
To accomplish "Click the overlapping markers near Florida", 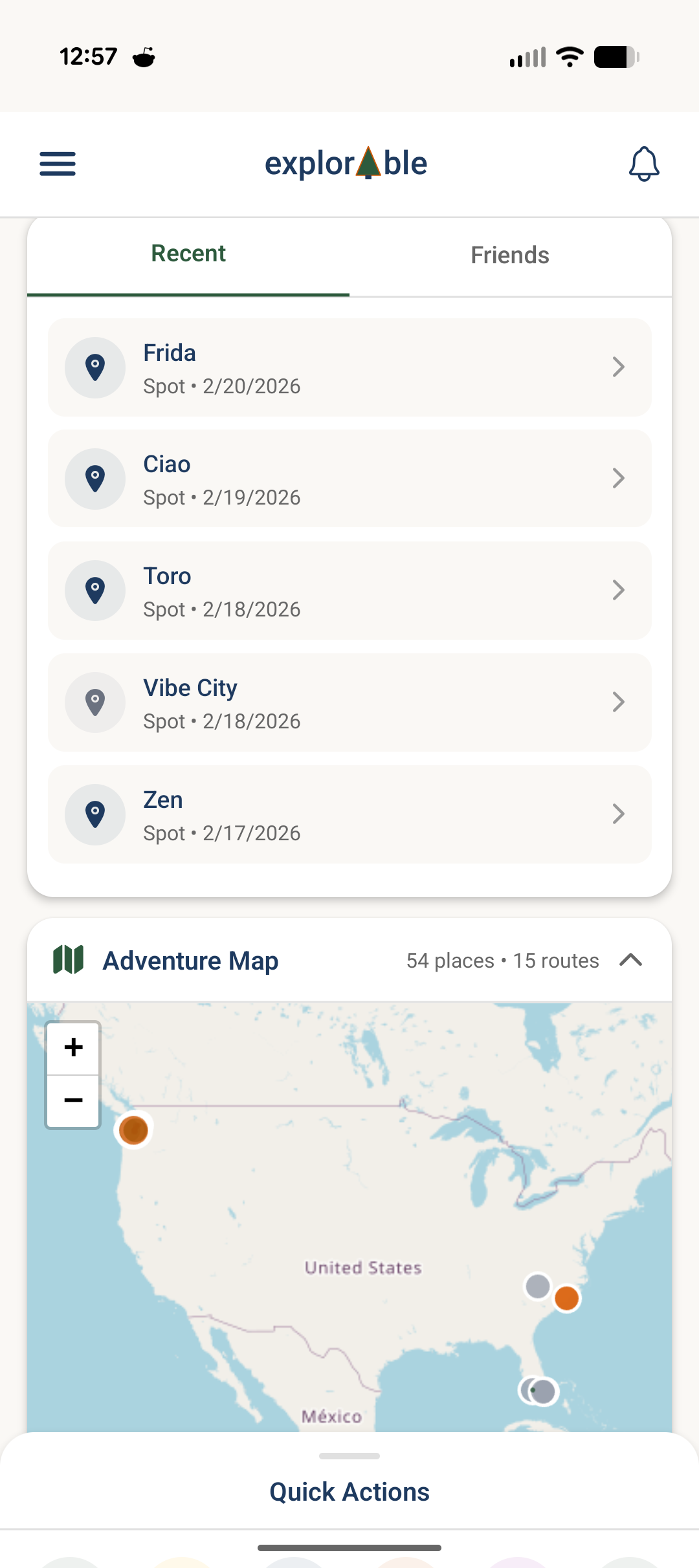I will [x=538, y=1391].
